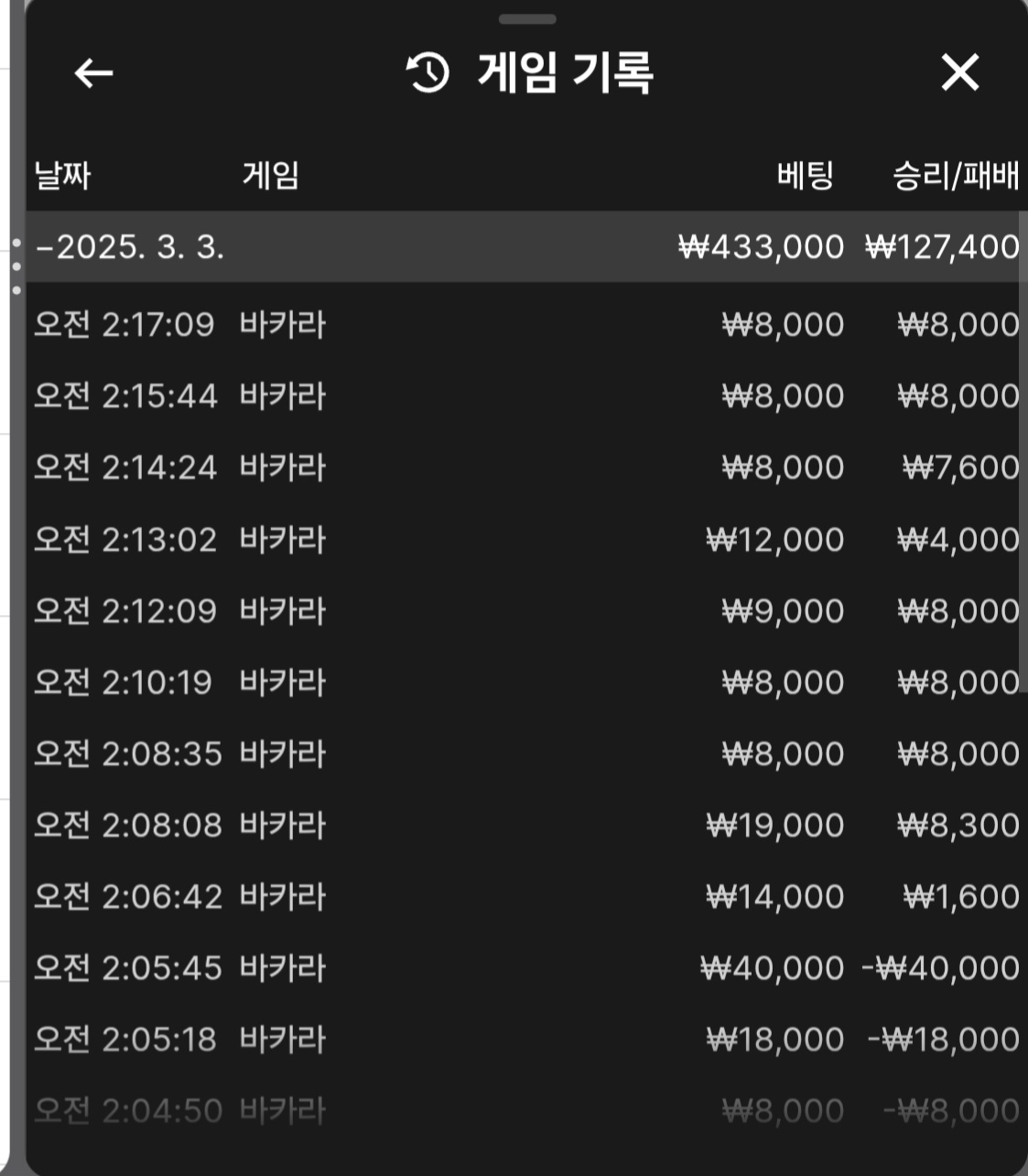The width and height of the screenshot is (1028, 1176).
Task: Show the 오전 2:05:18 바카라 game details
Action: [x=525, y=1040]
